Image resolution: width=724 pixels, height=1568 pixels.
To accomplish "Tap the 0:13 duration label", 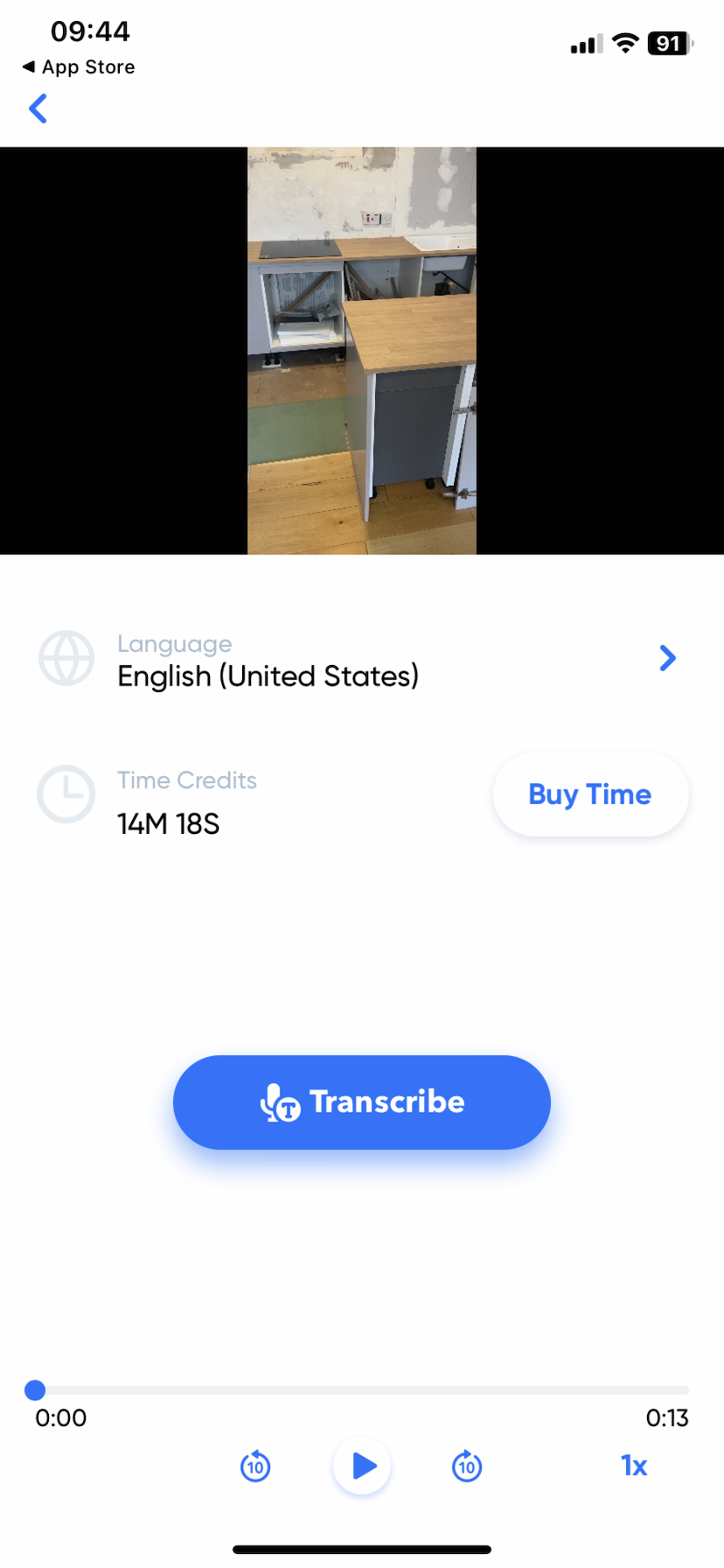I will (668, 1417).
